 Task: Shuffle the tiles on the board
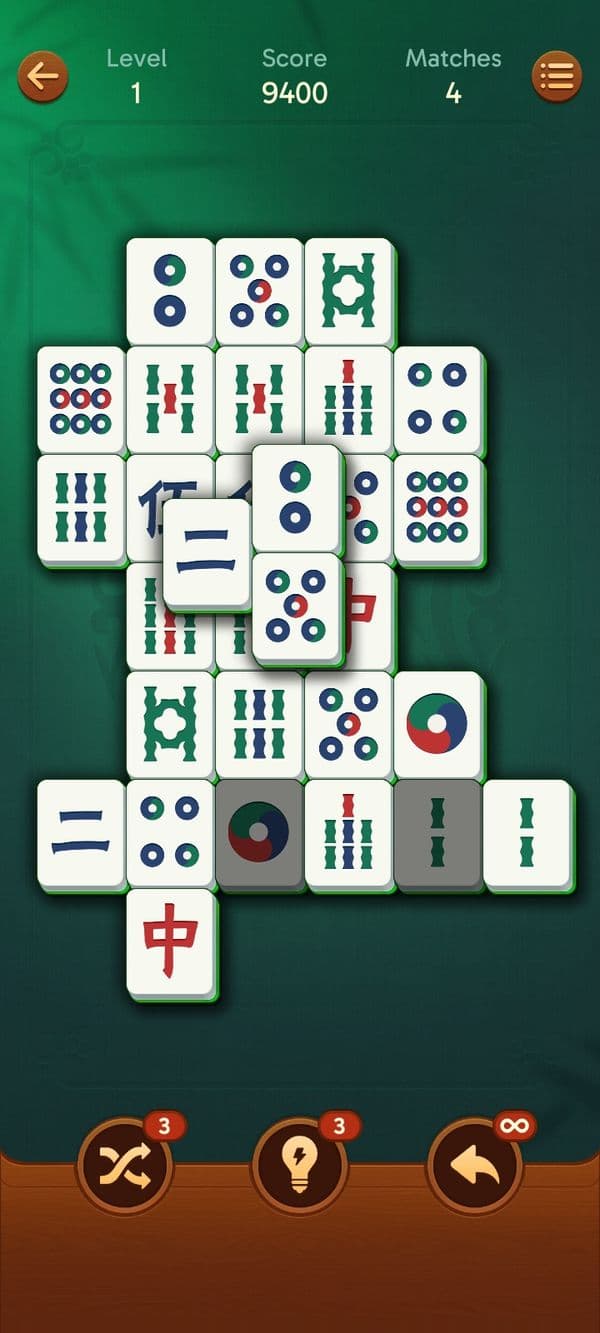tap(125, 1165)
